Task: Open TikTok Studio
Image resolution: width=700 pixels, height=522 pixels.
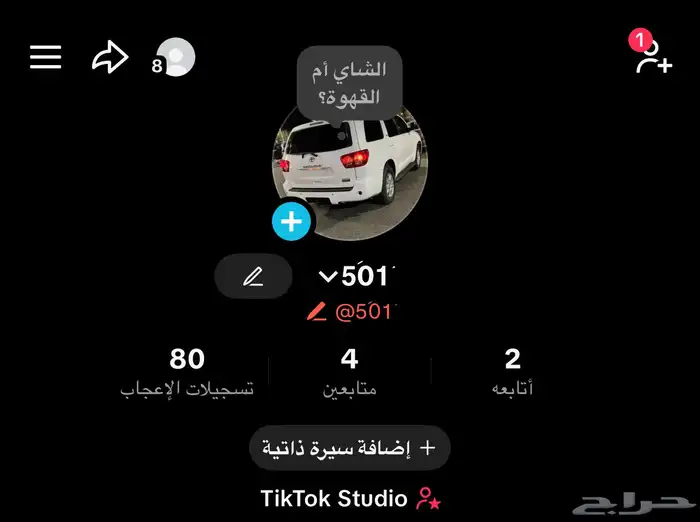Action: (349, 498)
